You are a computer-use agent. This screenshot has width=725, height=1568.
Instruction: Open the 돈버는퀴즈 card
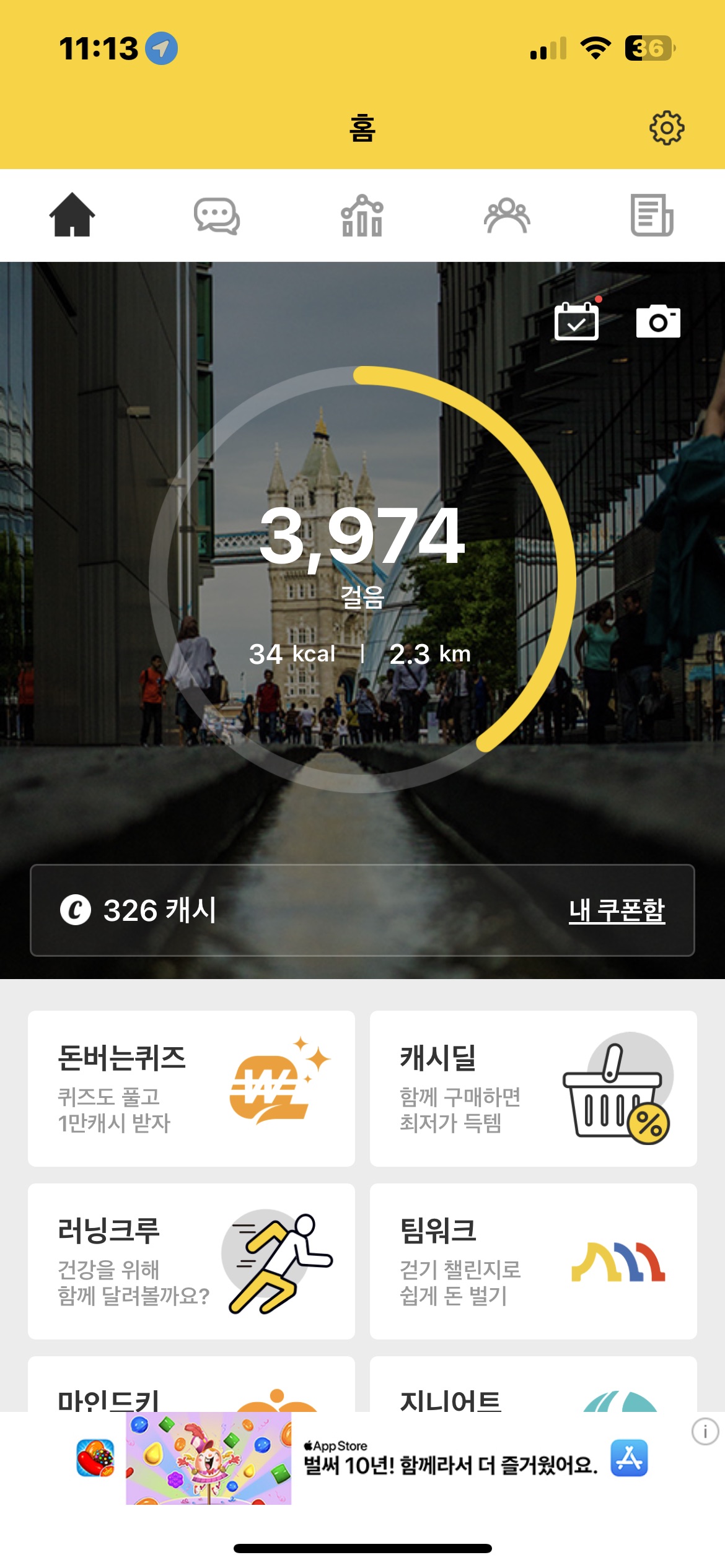tap(191, 1088)
